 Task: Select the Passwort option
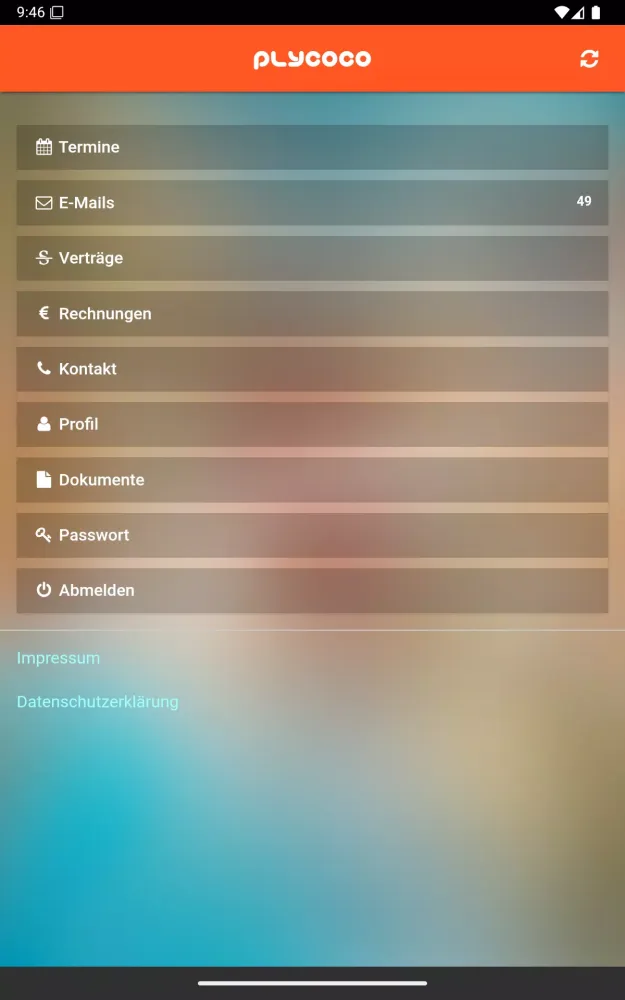tap(312, 535)
